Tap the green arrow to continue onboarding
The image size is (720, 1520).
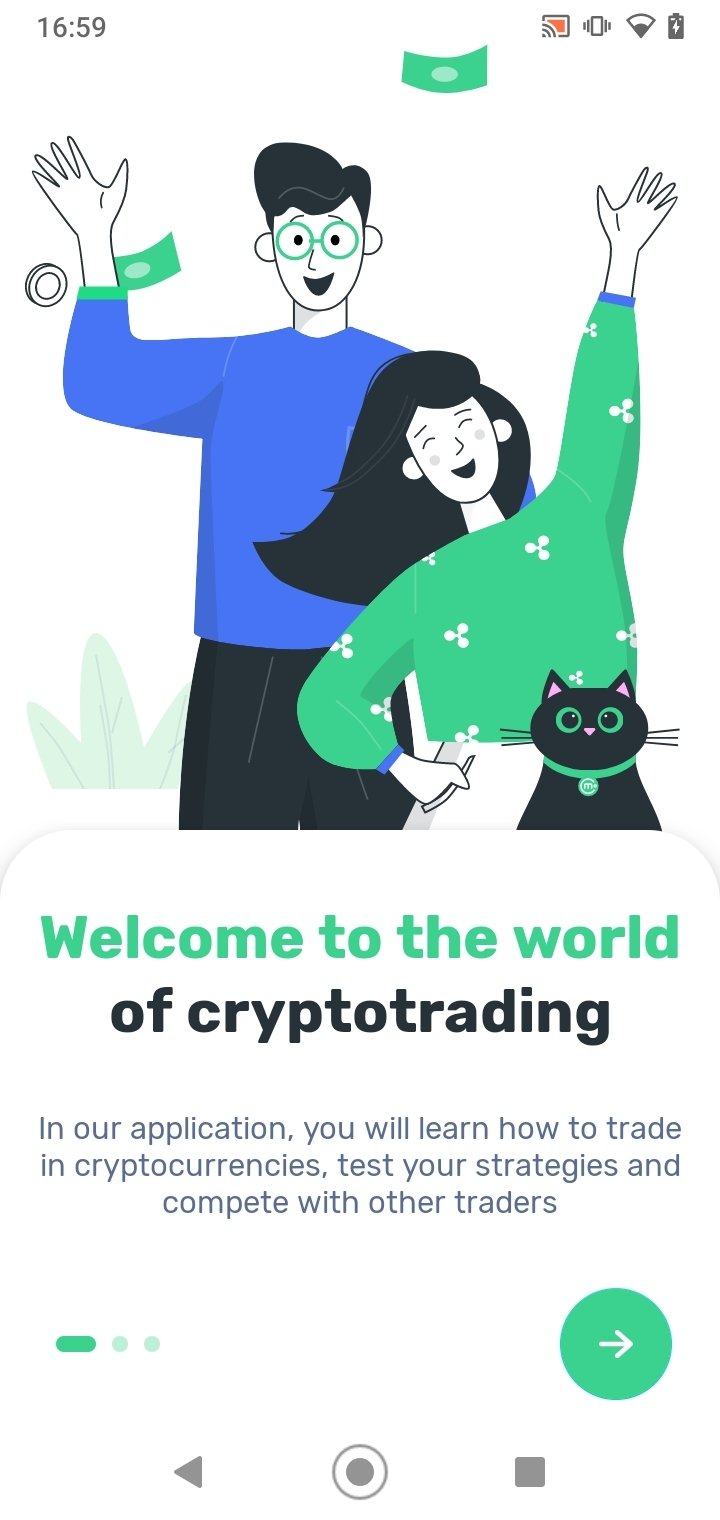pyautogui.click(x=616, y=1343)
